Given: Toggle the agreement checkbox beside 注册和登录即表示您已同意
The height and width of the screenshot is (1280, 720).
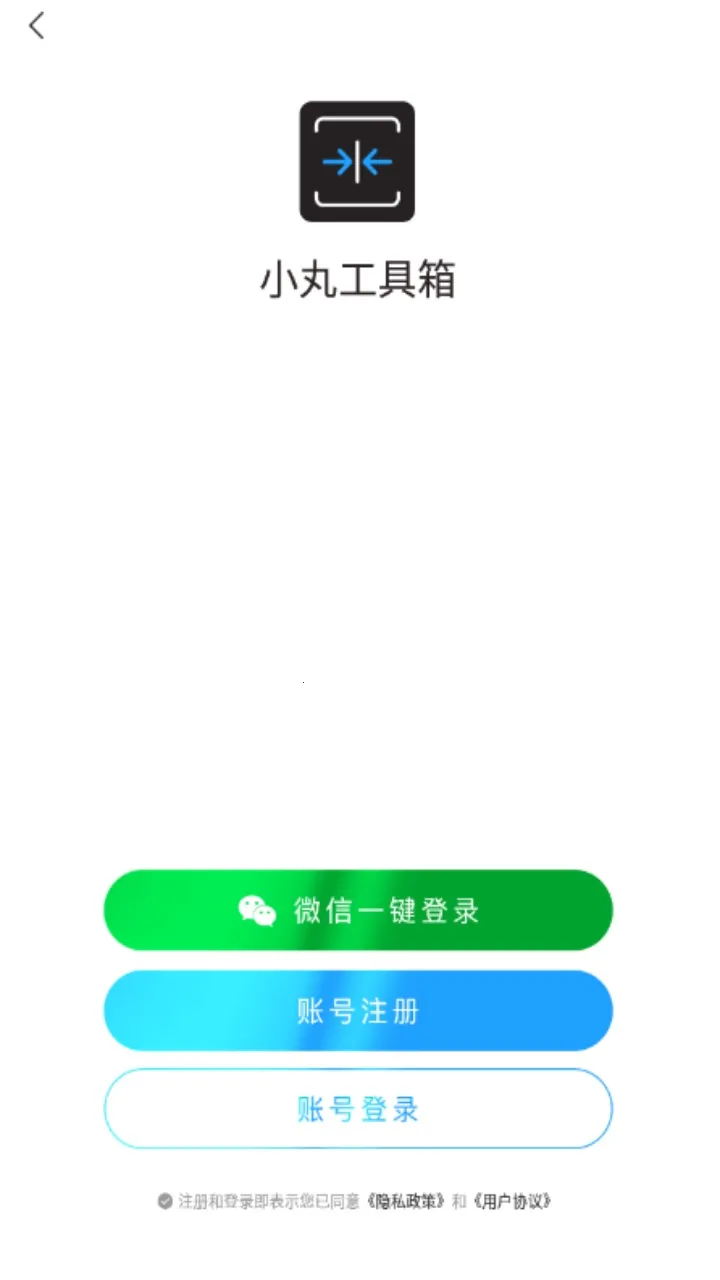Looking at the screenshot, I should (x=165, y=1201).
